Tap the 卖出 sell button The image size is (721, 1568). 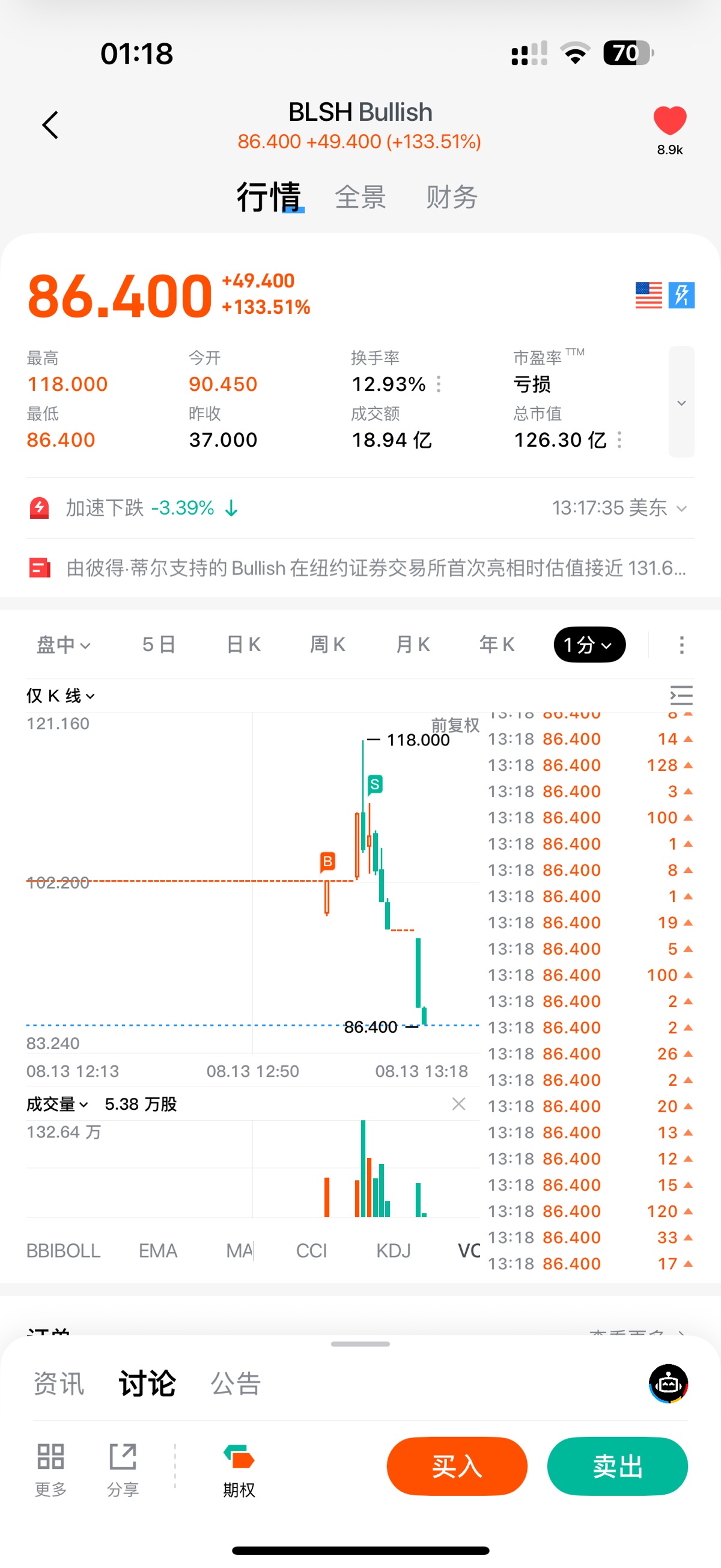click(618, 1466)
